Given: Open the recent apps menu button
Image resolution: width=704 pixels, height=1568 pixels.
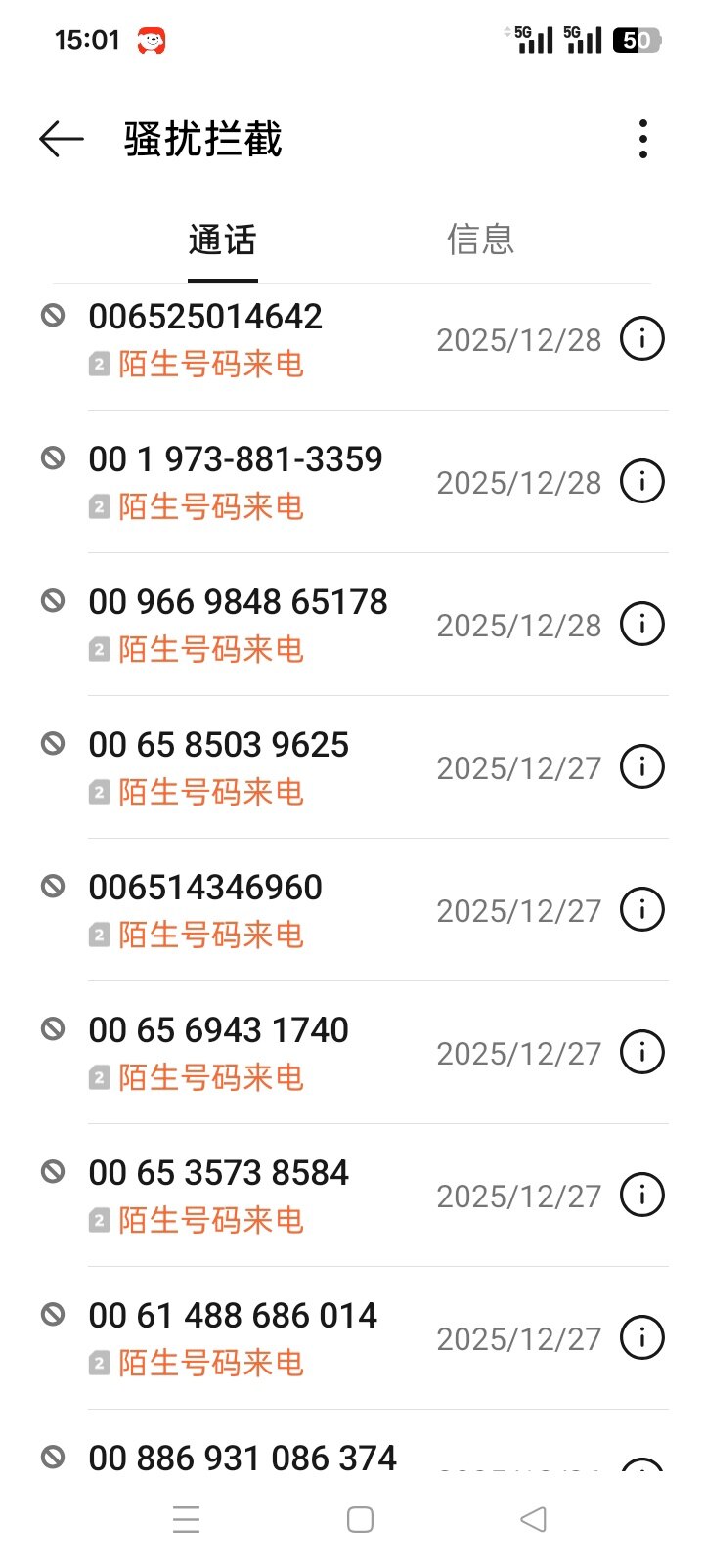Looking at the screenshot, I should [186, 1519].
